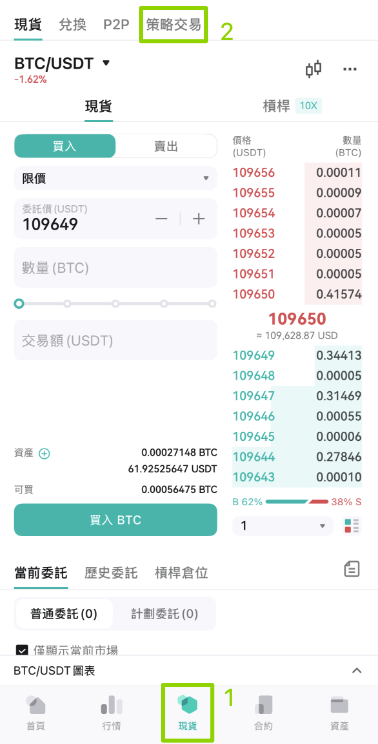378x744 pixels.
Task: Switch to the 歷史委託 tab
Action: pos(111,573)
